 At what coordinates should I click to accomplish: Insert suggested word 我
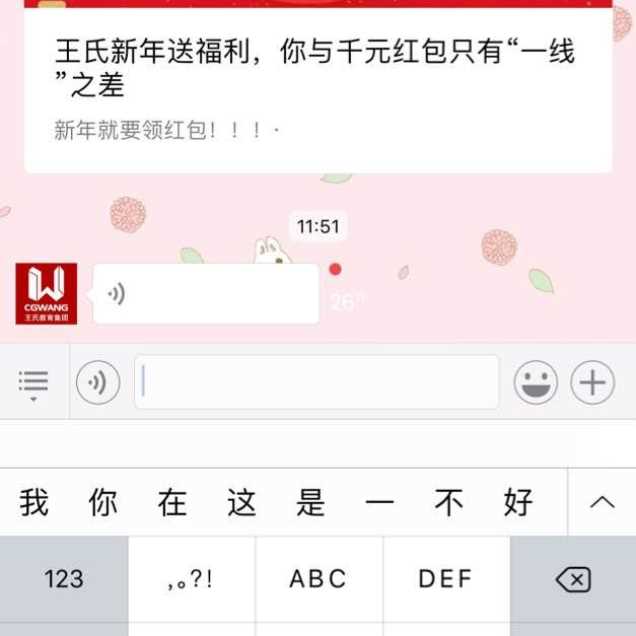click(34, 502)
